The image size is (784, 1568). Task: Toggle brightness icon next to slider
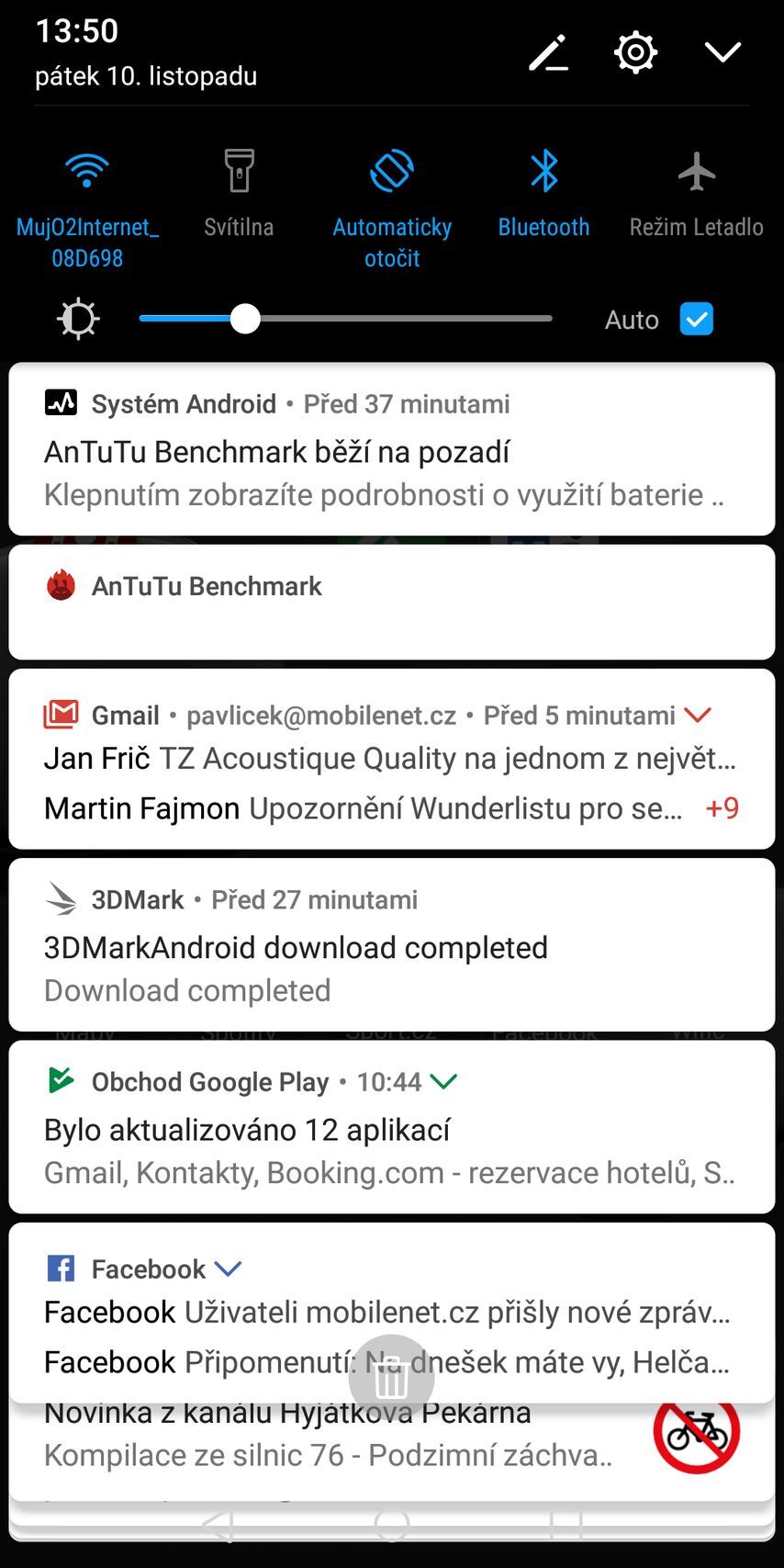[x=78, y=319]
